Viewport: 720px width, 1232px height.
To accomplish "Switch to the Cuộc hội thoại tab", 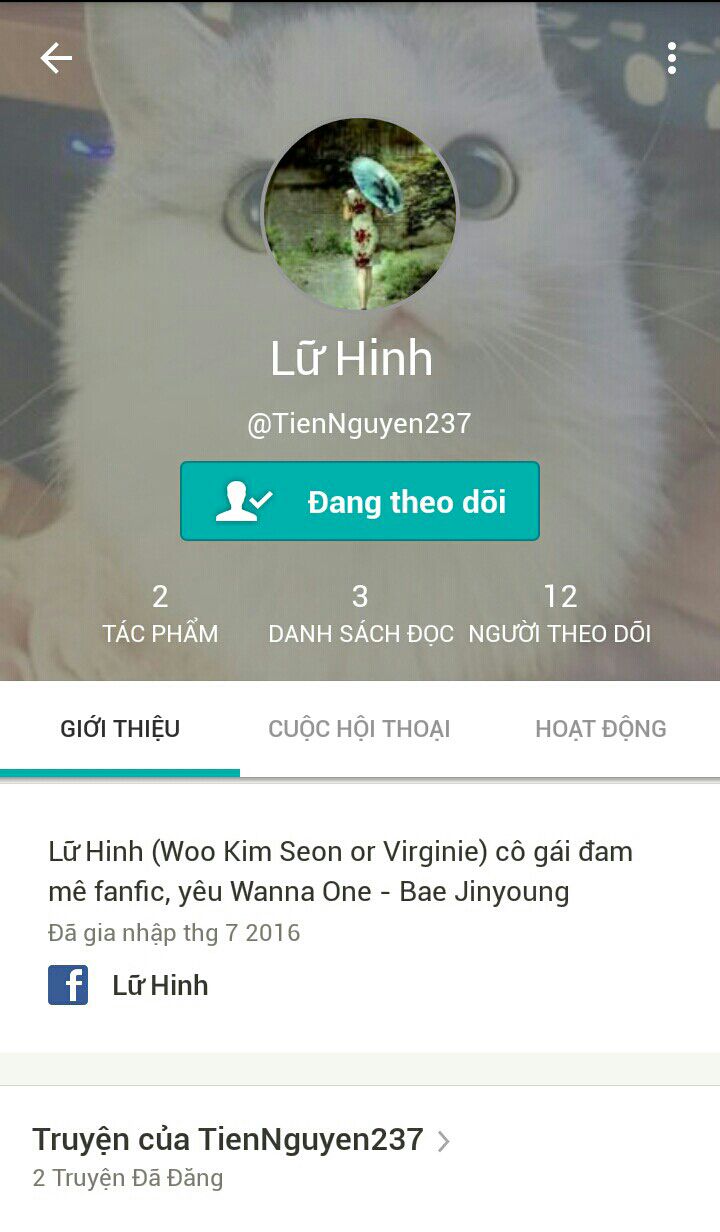I will pos(359,729).
